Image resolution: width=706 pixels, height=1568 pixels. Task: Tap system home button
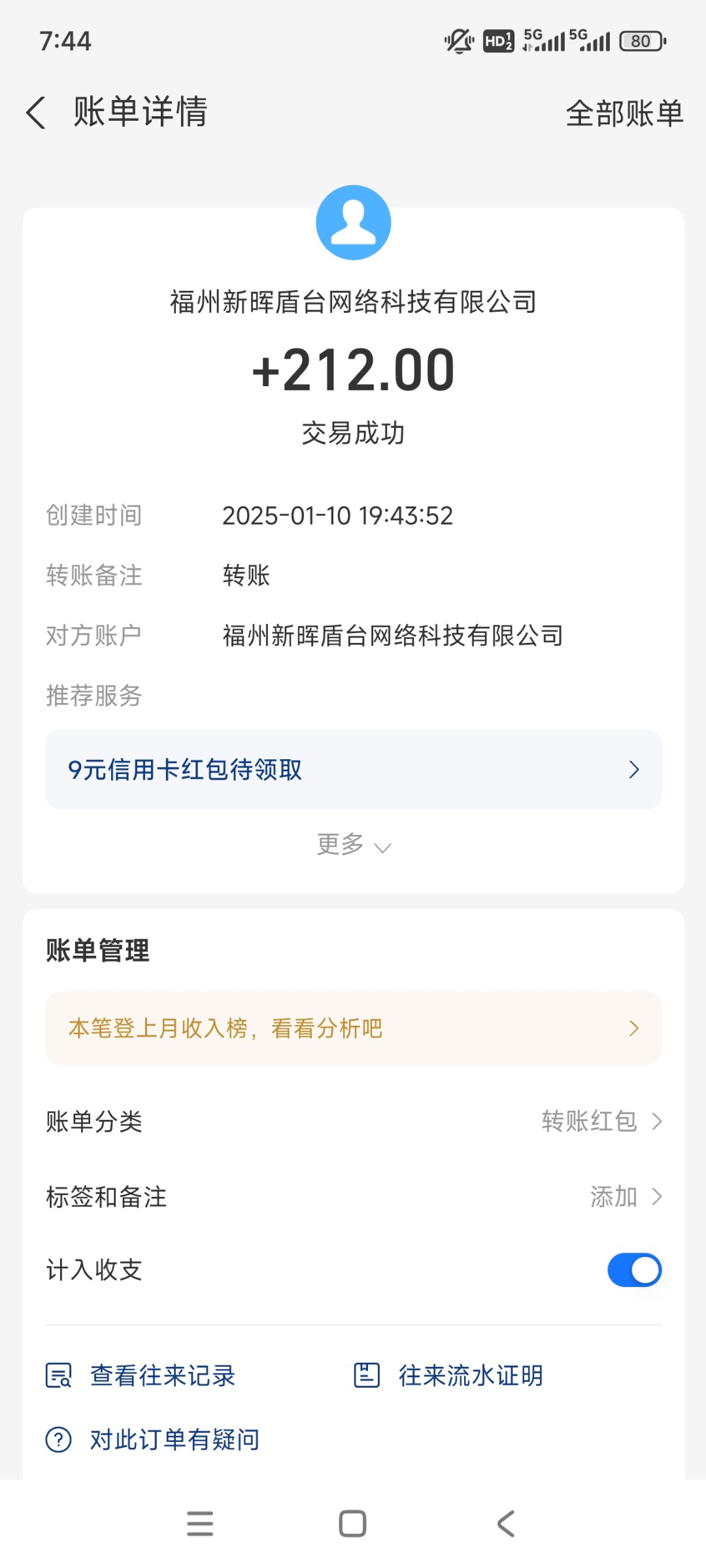click(x=352, y=1524)
